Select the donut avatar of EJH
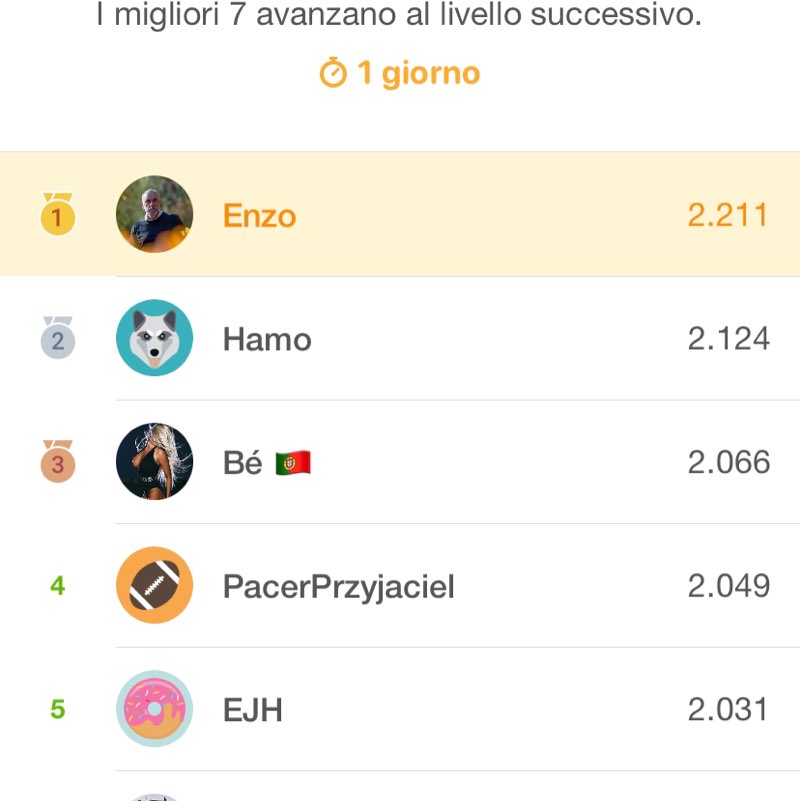Screen dimensions: 800x801 [154, 710]
